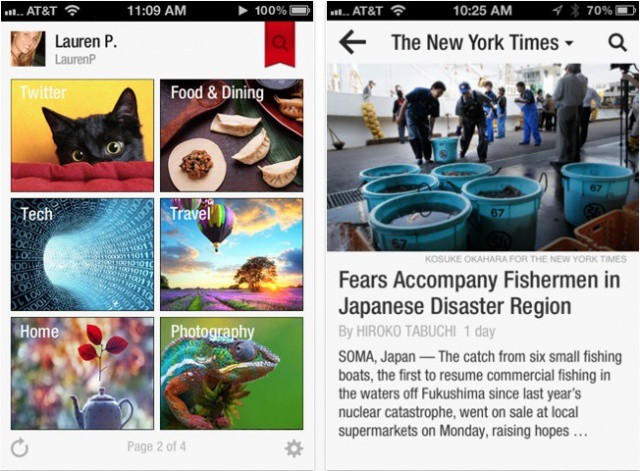Image resolution: width=640 pixels, height=471 pixels.
Task: Refresh the content with the reload icon
Action: pyautogui.click(x=19, y=447)
